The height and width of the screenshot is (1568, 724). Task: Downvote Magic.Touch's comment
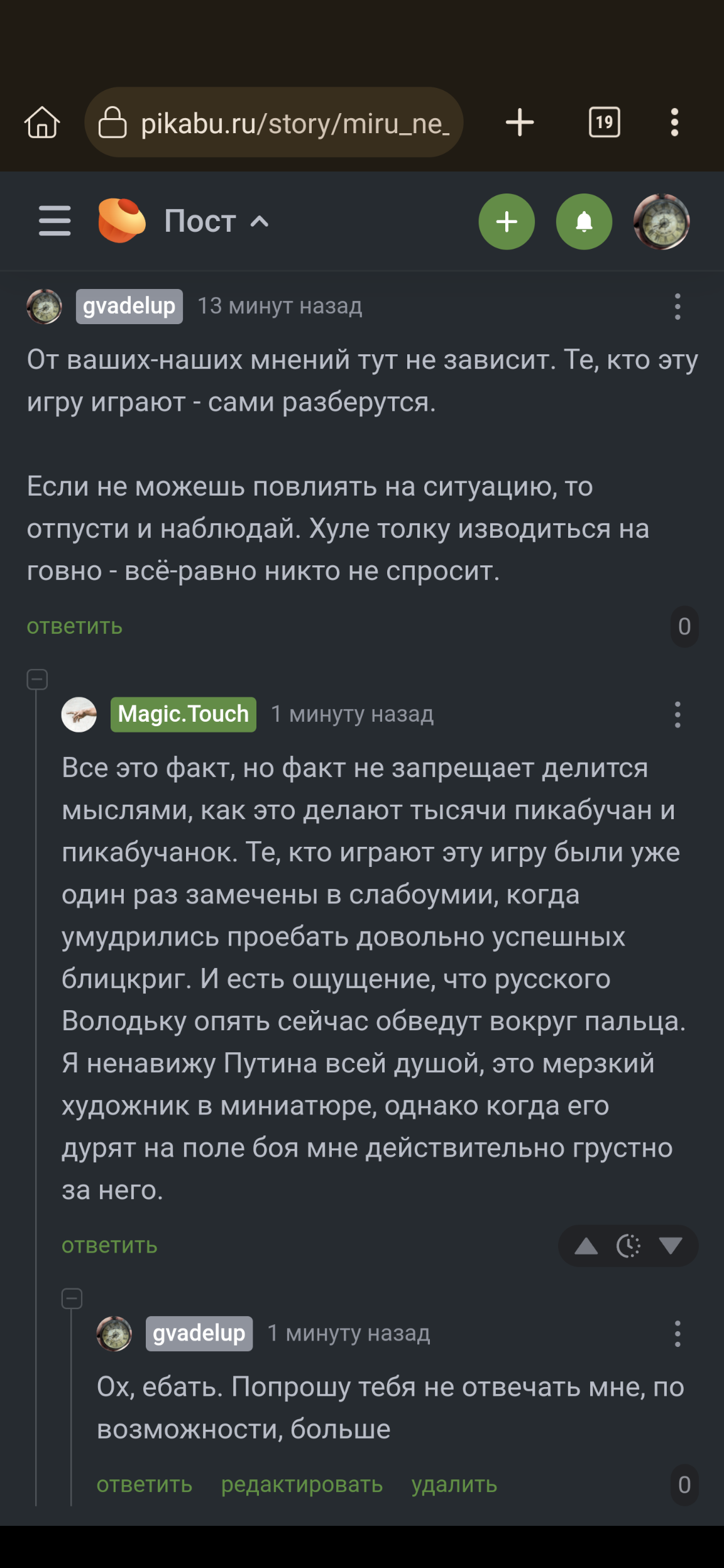click(x=671, y=1246)
